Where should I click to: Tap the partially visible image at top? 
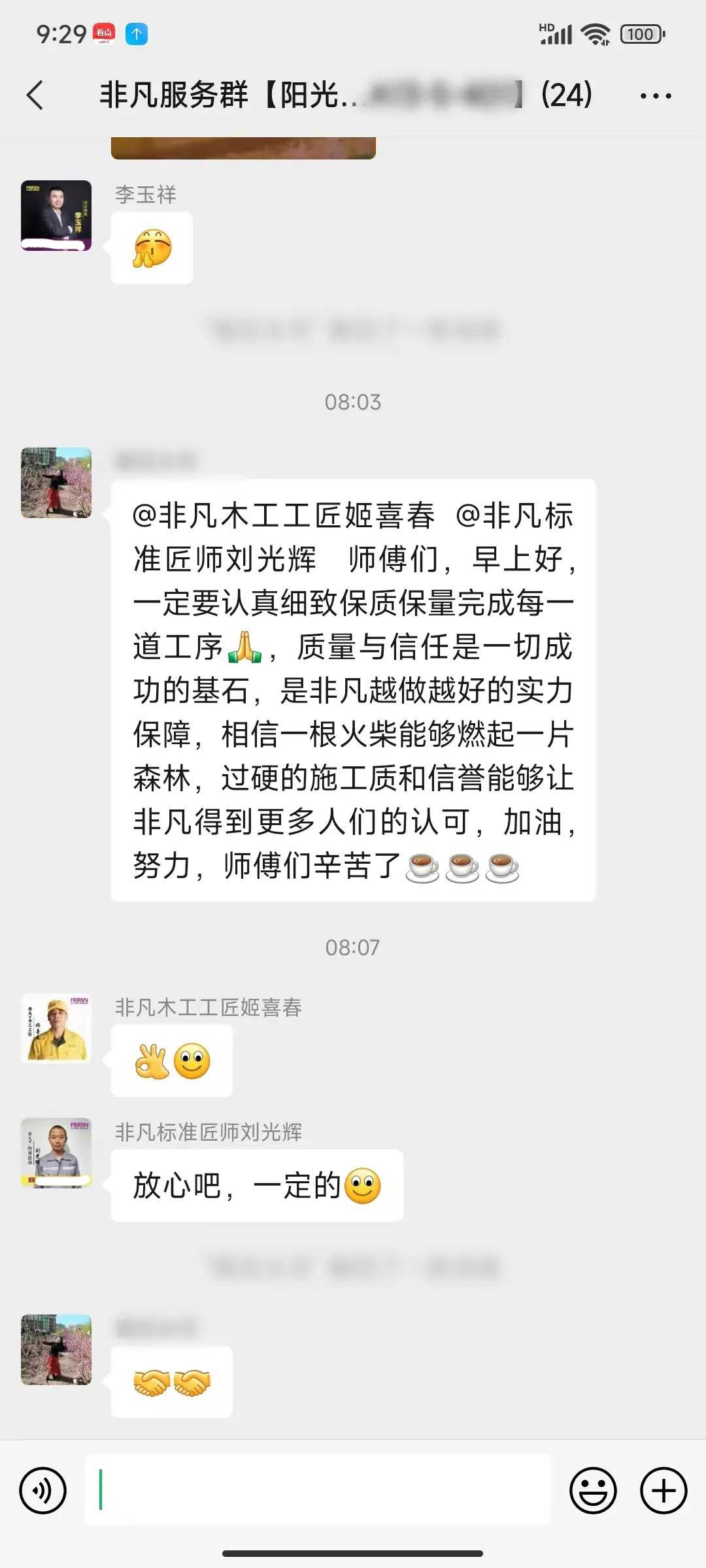point(243,148)
